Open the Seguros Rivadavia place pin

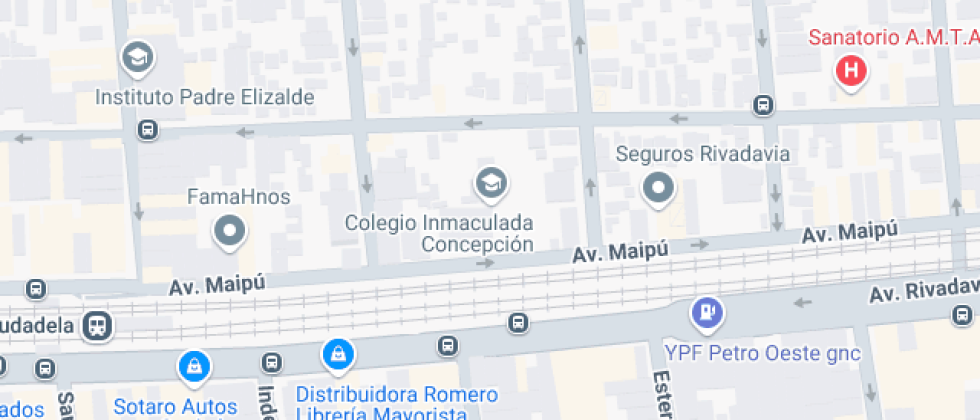coord(658,187)
